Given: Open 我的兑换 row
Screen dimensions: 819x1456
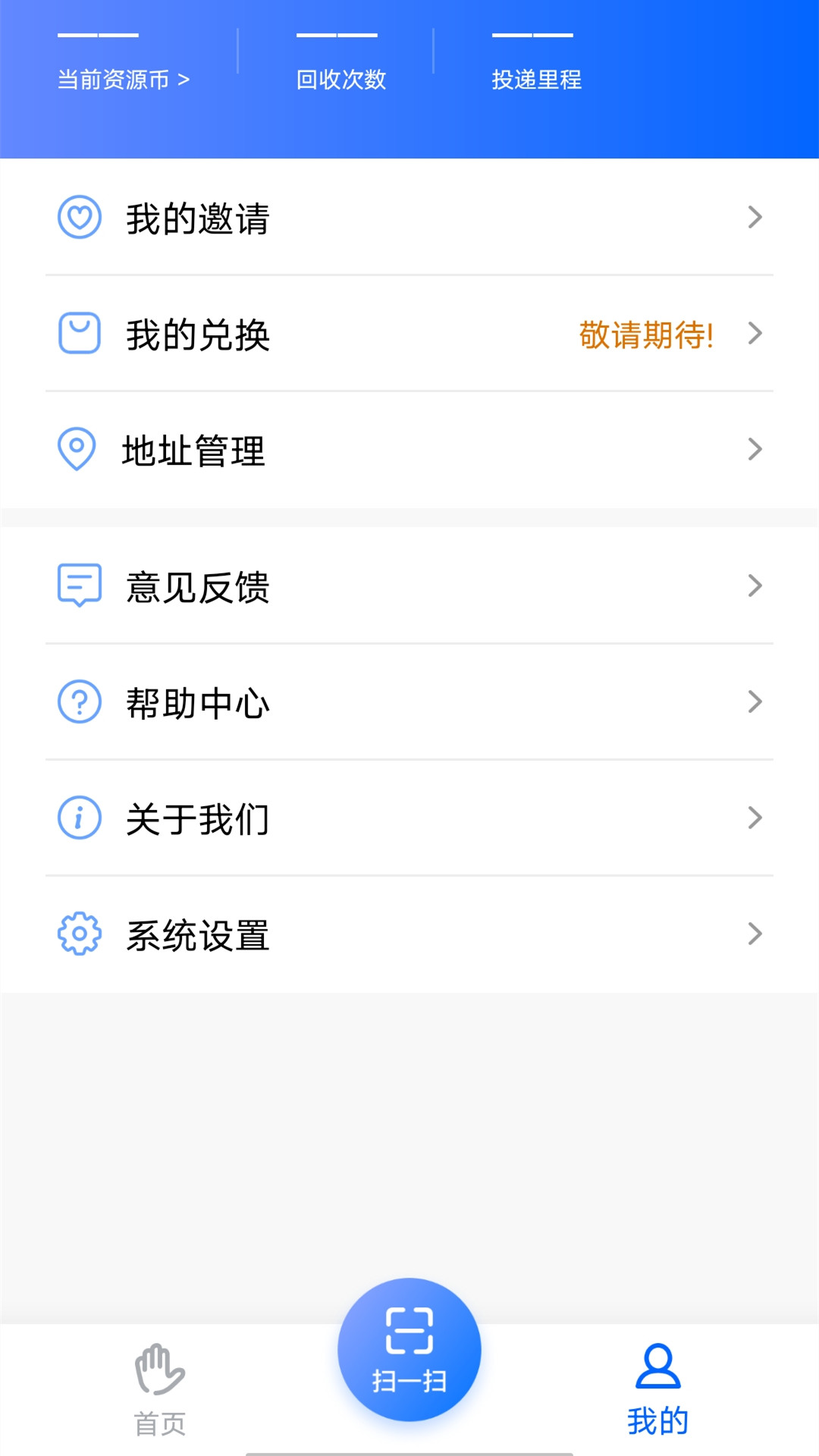Looking at the screenshot, I should click(x=409, y=334).
